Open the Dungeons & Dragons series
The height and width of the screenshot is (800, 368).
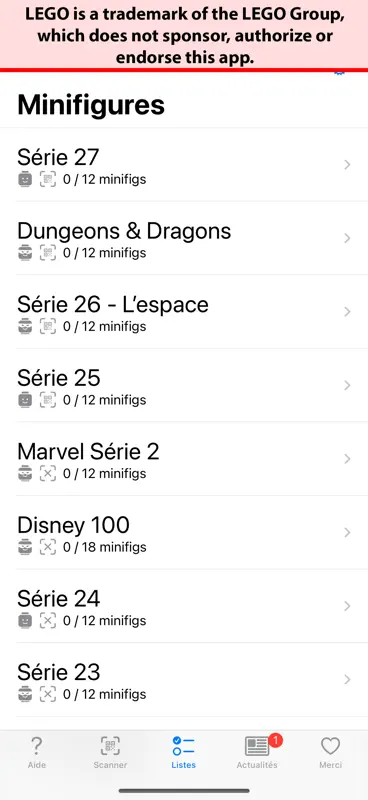[184, 238]
